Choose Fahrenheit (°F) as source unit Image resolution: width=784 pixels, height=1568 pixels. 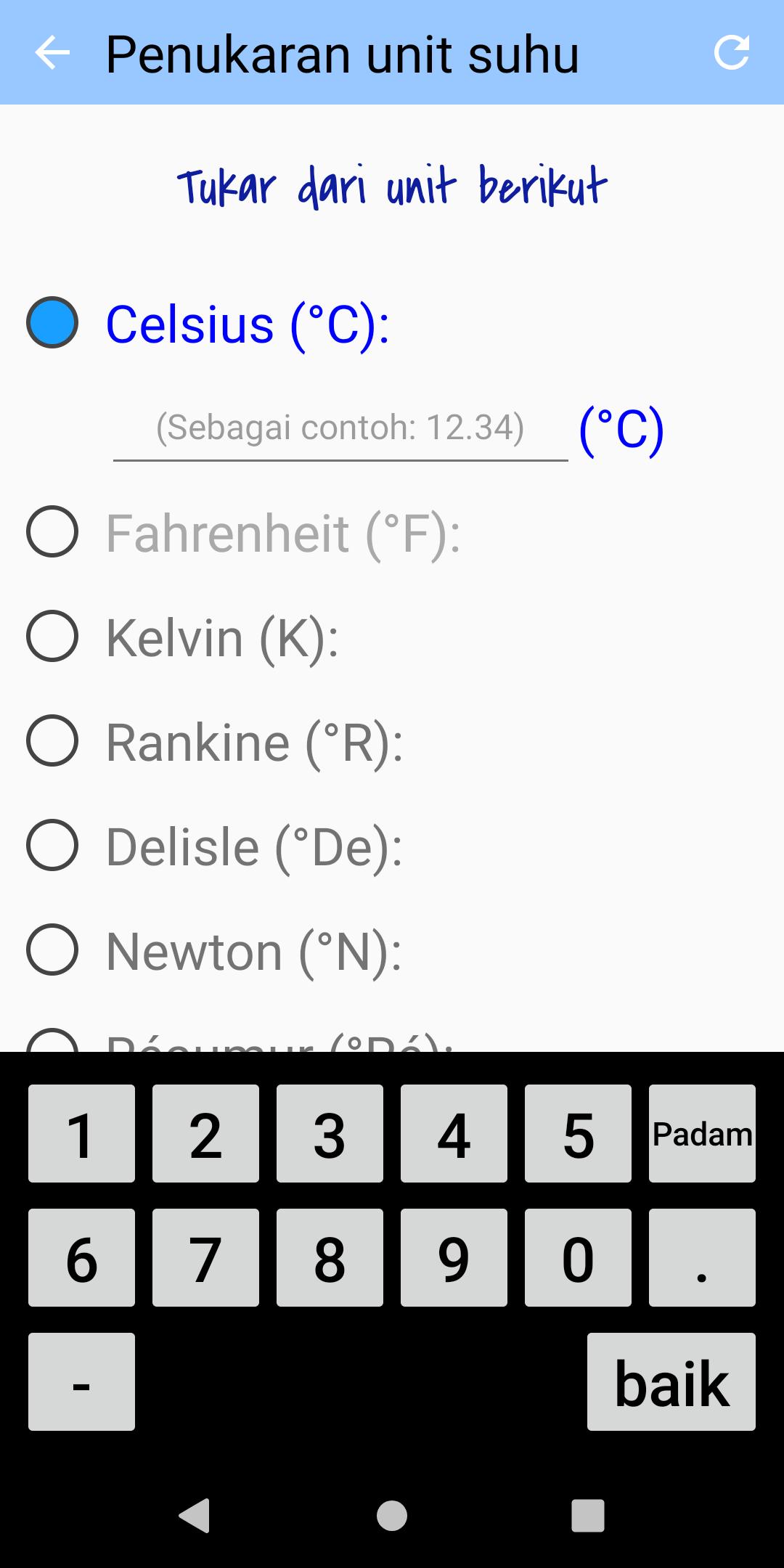click(52, 531)
